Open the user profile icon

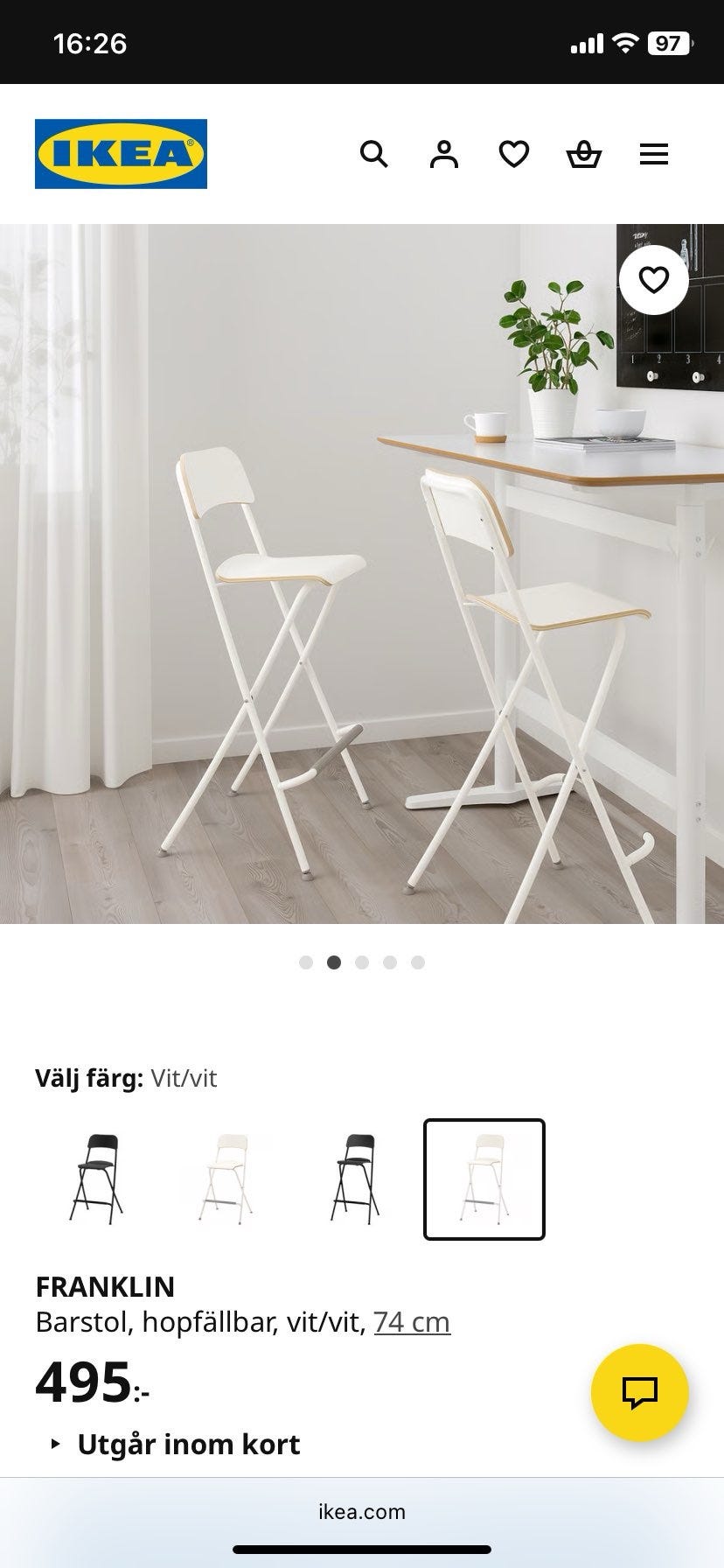[x=445, y=154]
